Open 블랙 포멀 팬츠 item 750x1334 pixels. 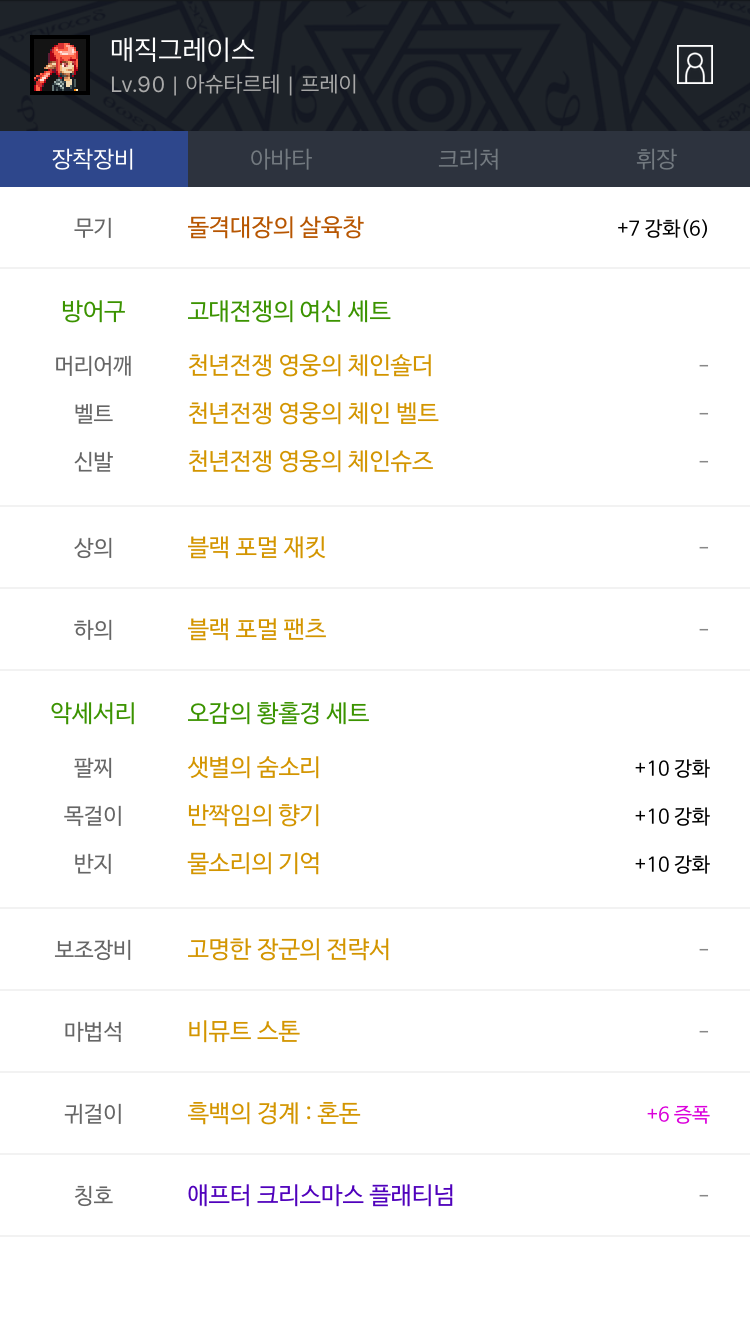pyautogui.click(x=257, y=629)
